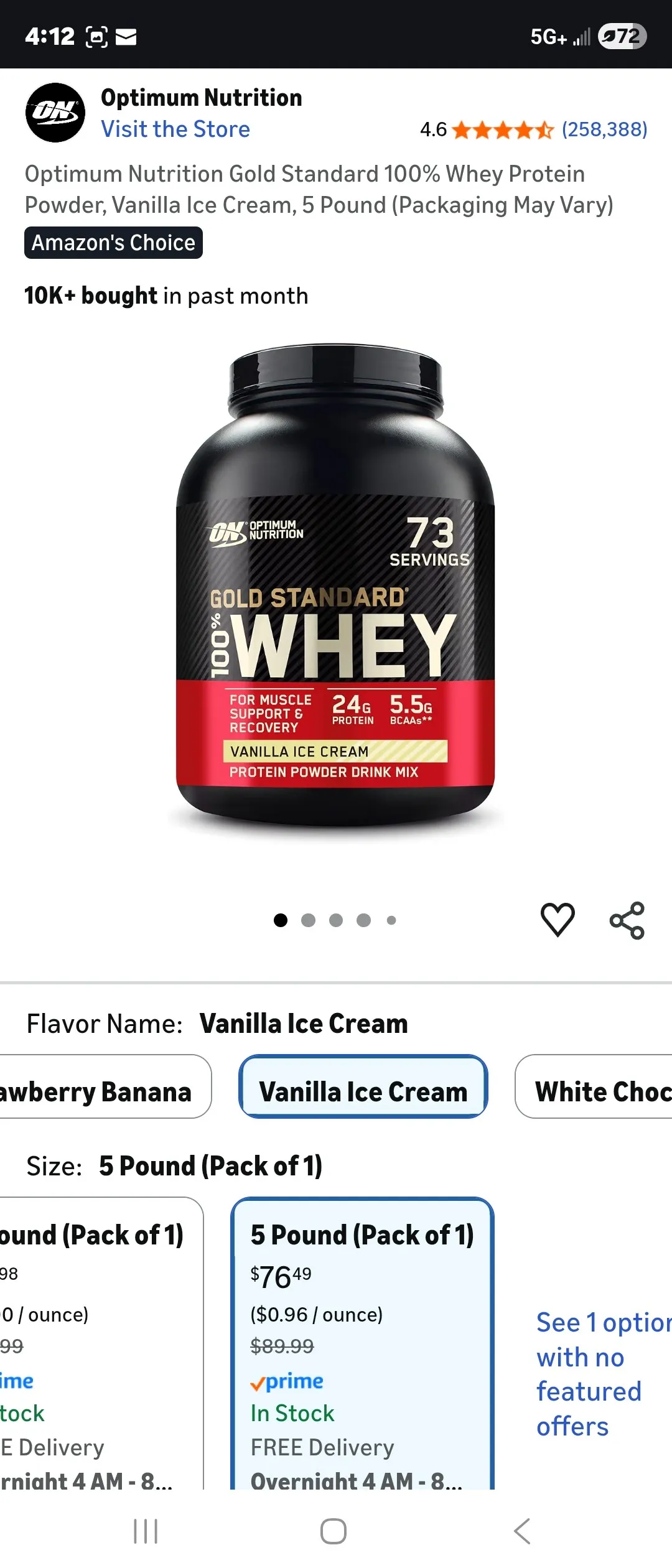Screen dimensions: 672x1568
Task: Go back using the system back button
Action: click(x=522, y=1531)
